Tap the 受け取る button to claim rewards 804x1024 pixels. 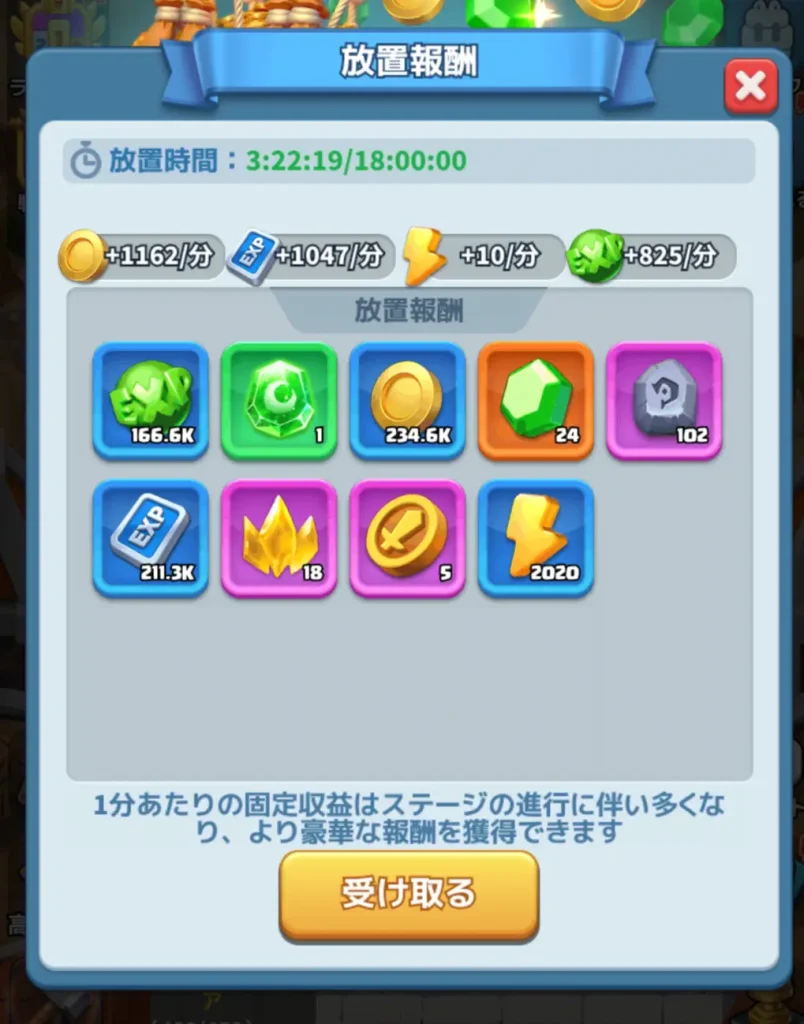point(408,895)
